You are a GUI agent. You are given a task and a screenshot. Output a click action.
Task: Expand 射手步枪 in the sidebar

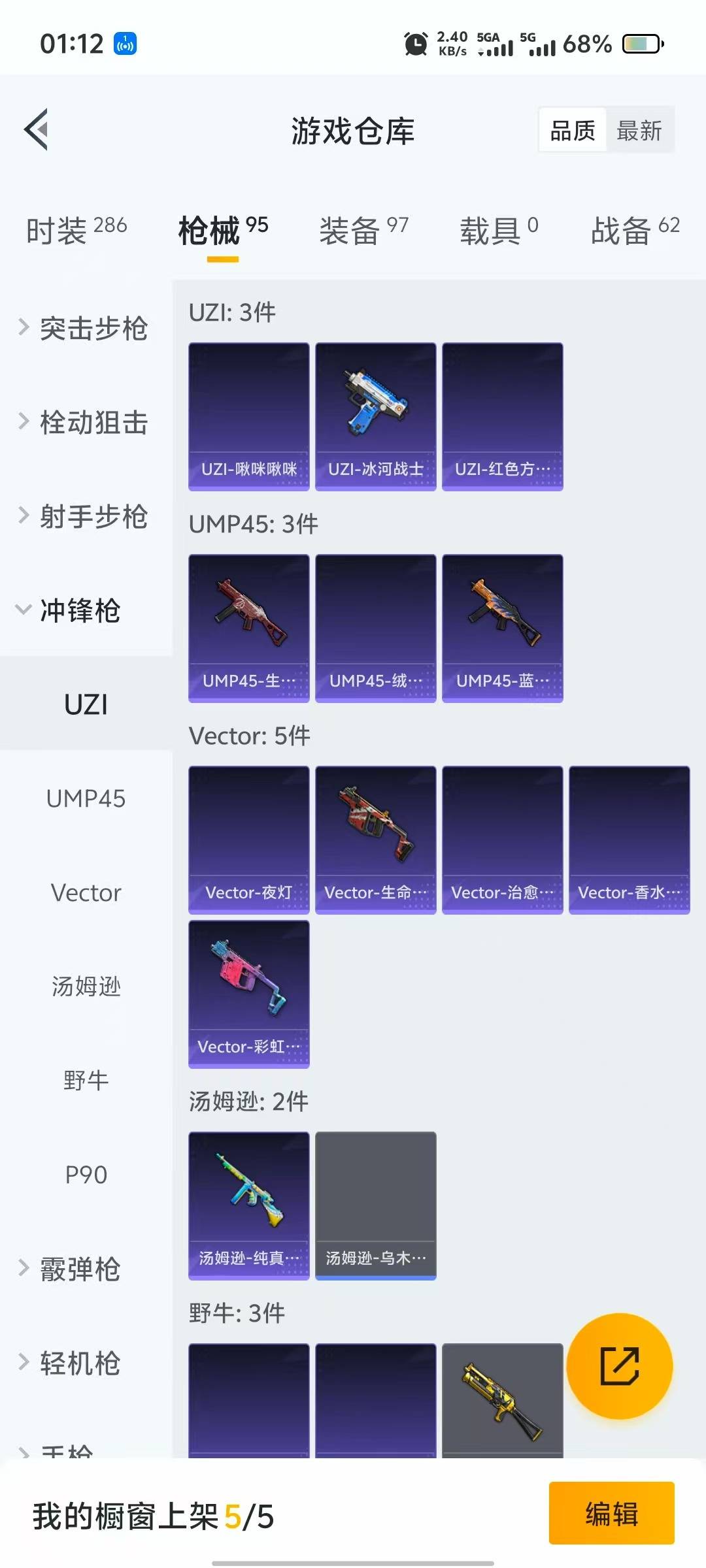(x=85, y=516)
